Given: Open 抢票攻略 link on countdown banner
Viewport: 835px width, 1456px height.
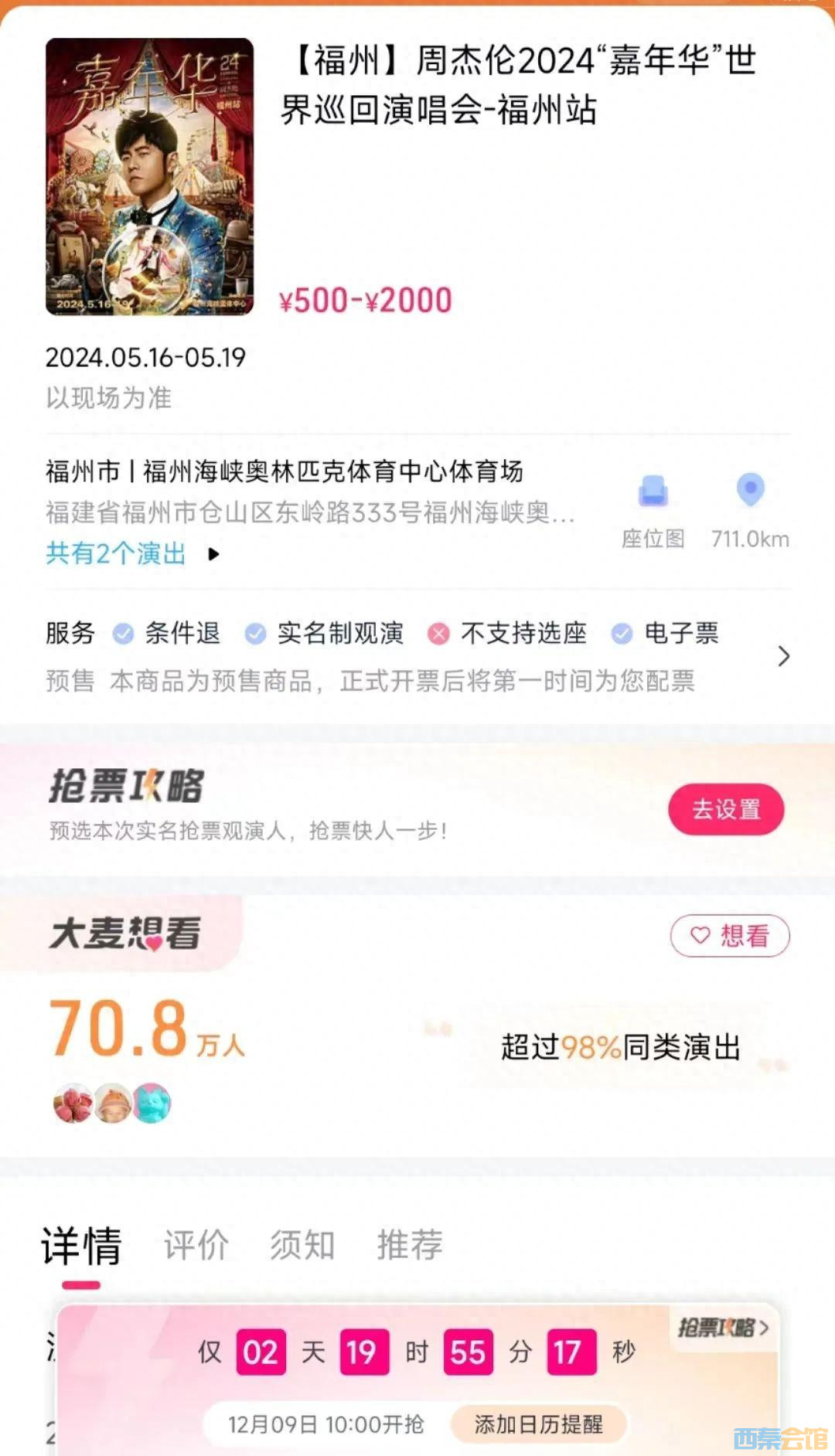Looking at the screenshot, I should tap(723, 1328).
